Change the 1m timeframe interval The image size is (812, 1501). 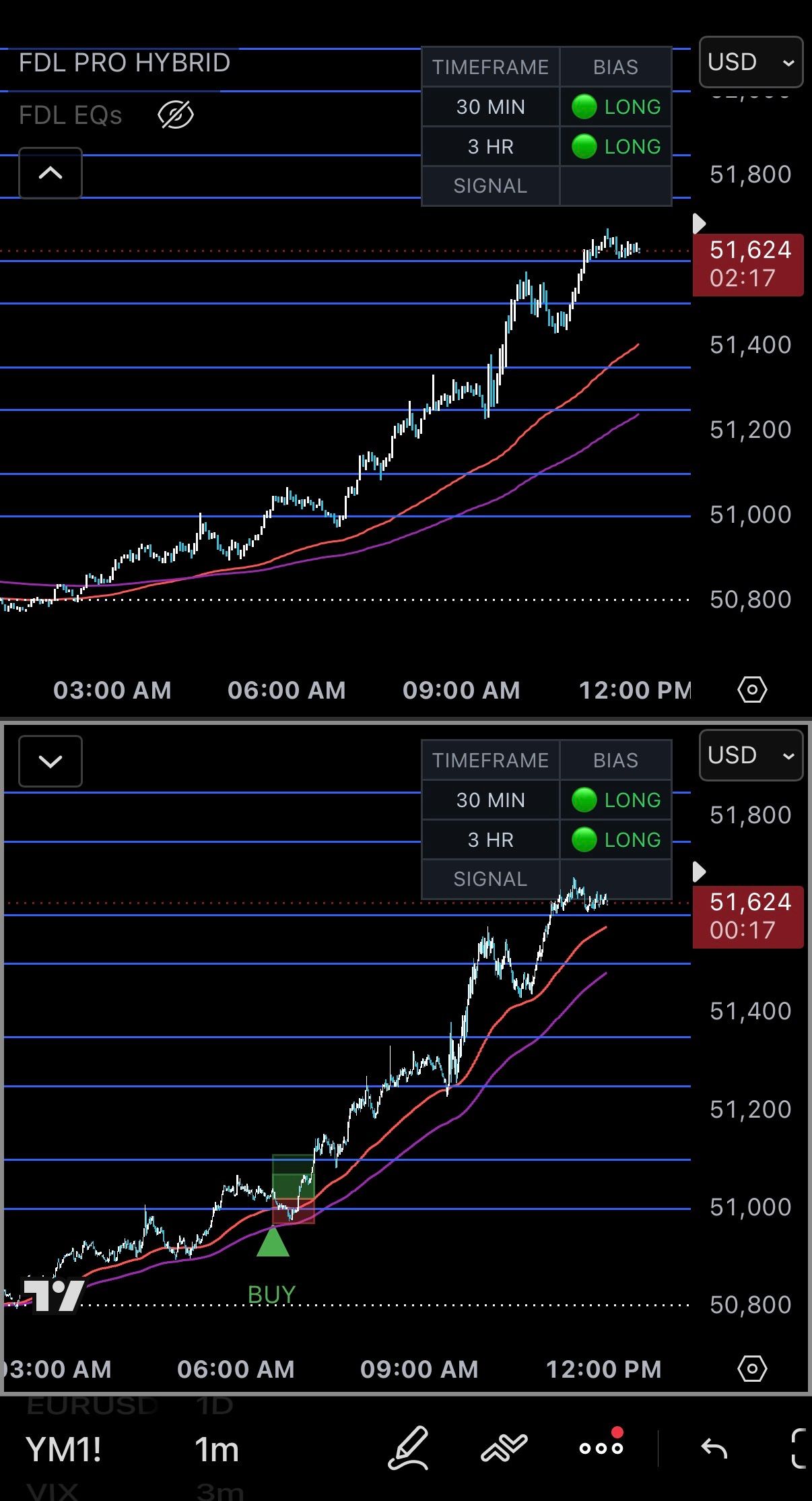point(217,1449)
